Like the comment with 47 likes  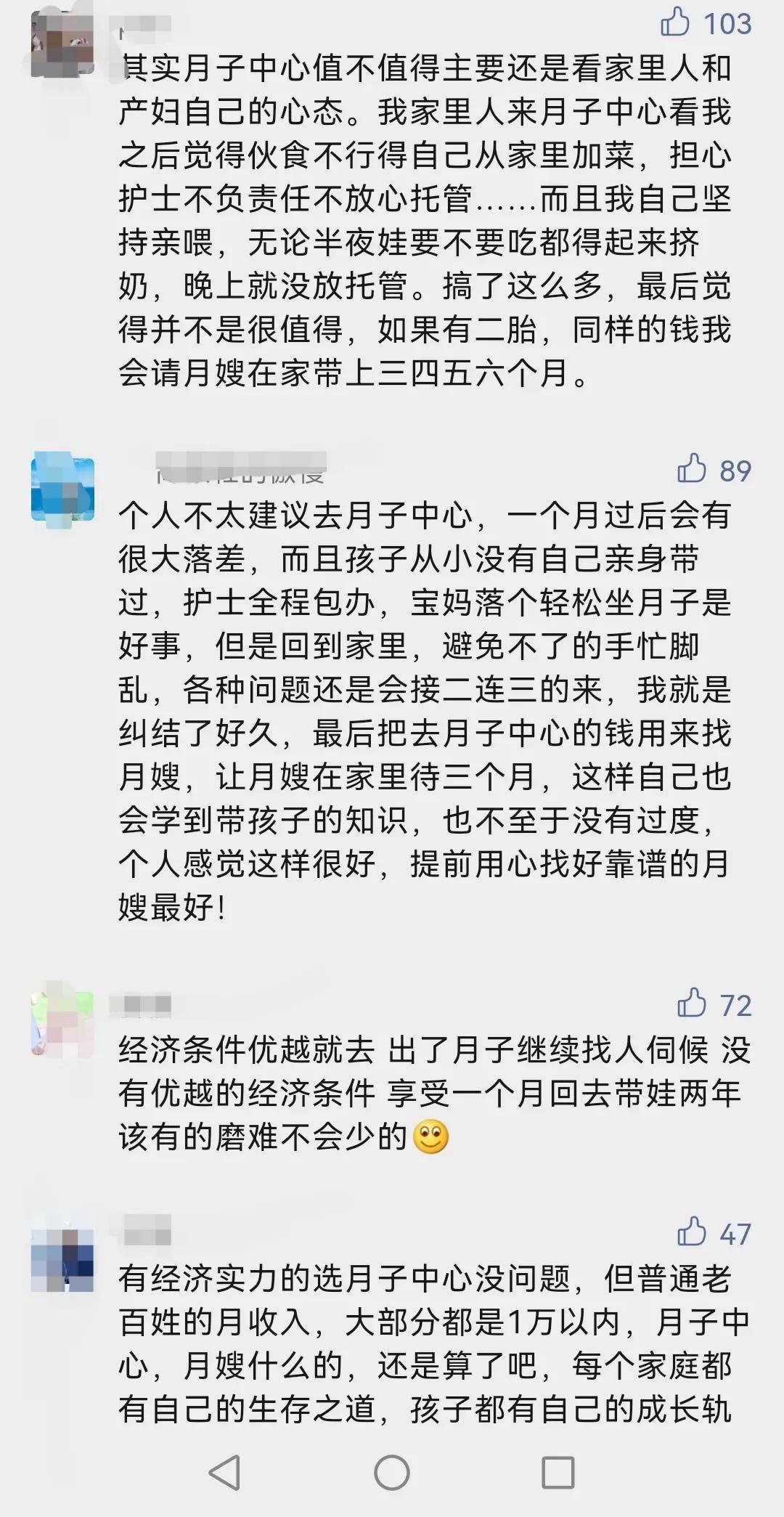click(x=691, y=1232)
